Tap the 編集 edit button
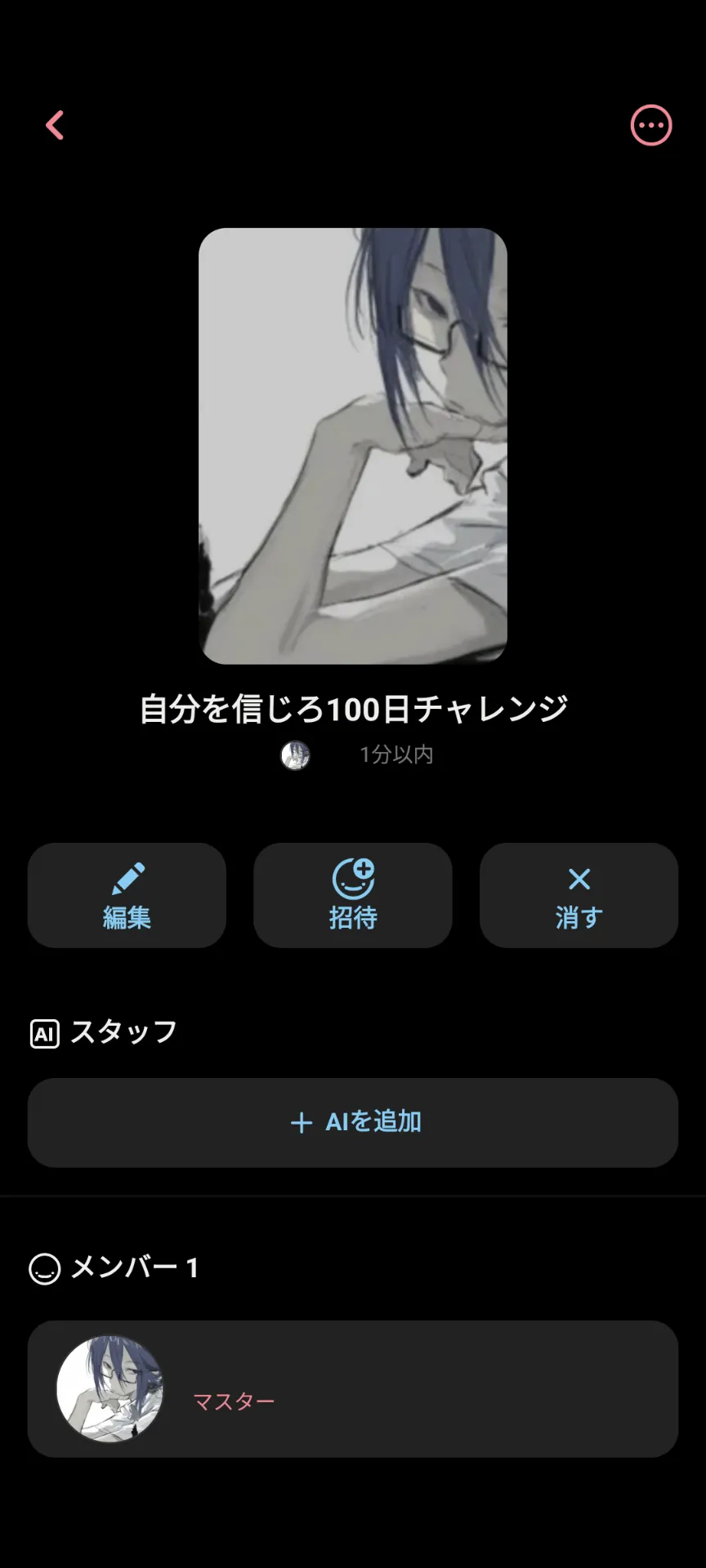Image resolution: width=706 pixels, height=1568 pixels. [127, 895]
